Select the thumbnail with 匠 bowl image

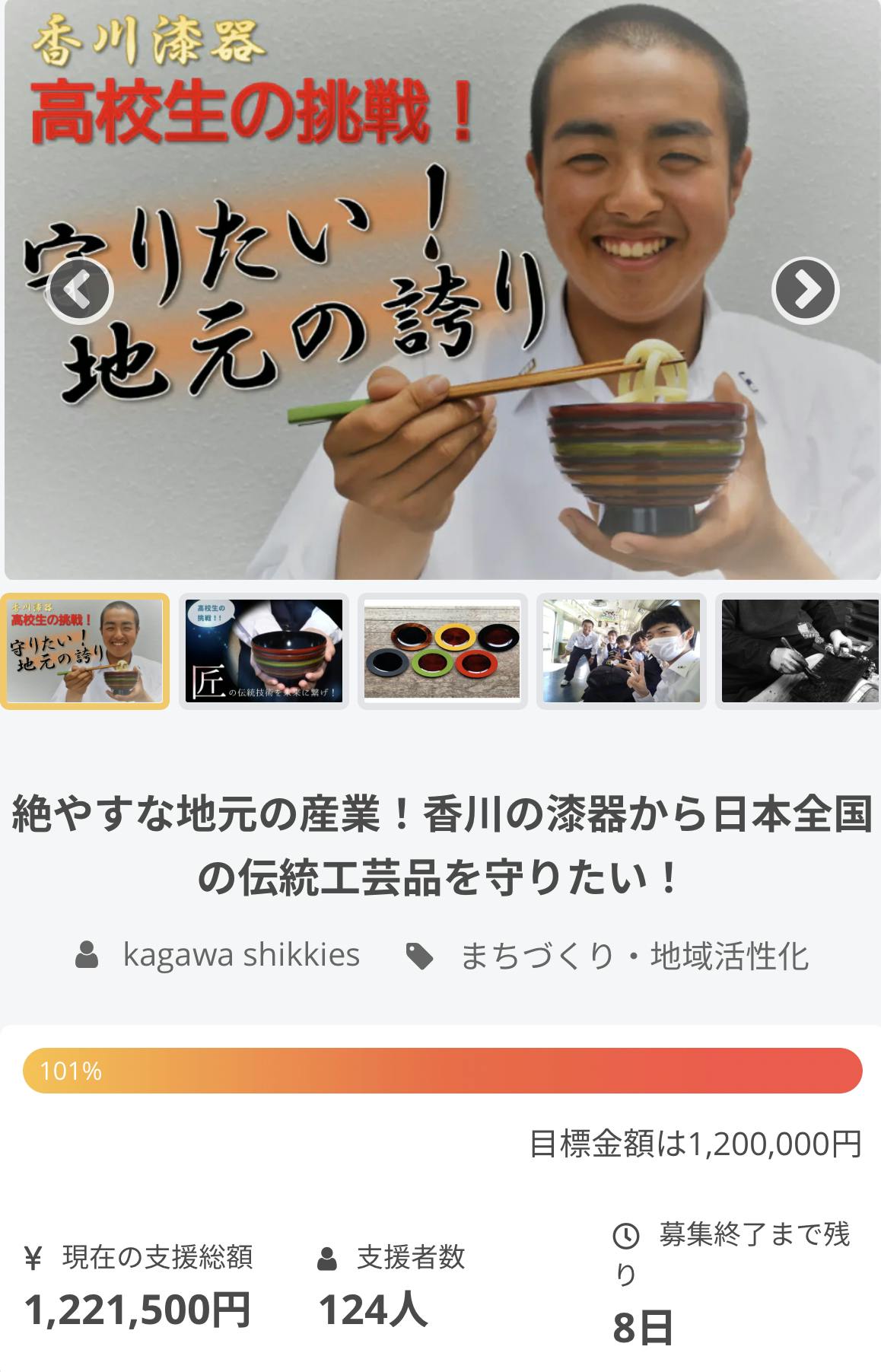pyautogui.click(x=264, y=651)
